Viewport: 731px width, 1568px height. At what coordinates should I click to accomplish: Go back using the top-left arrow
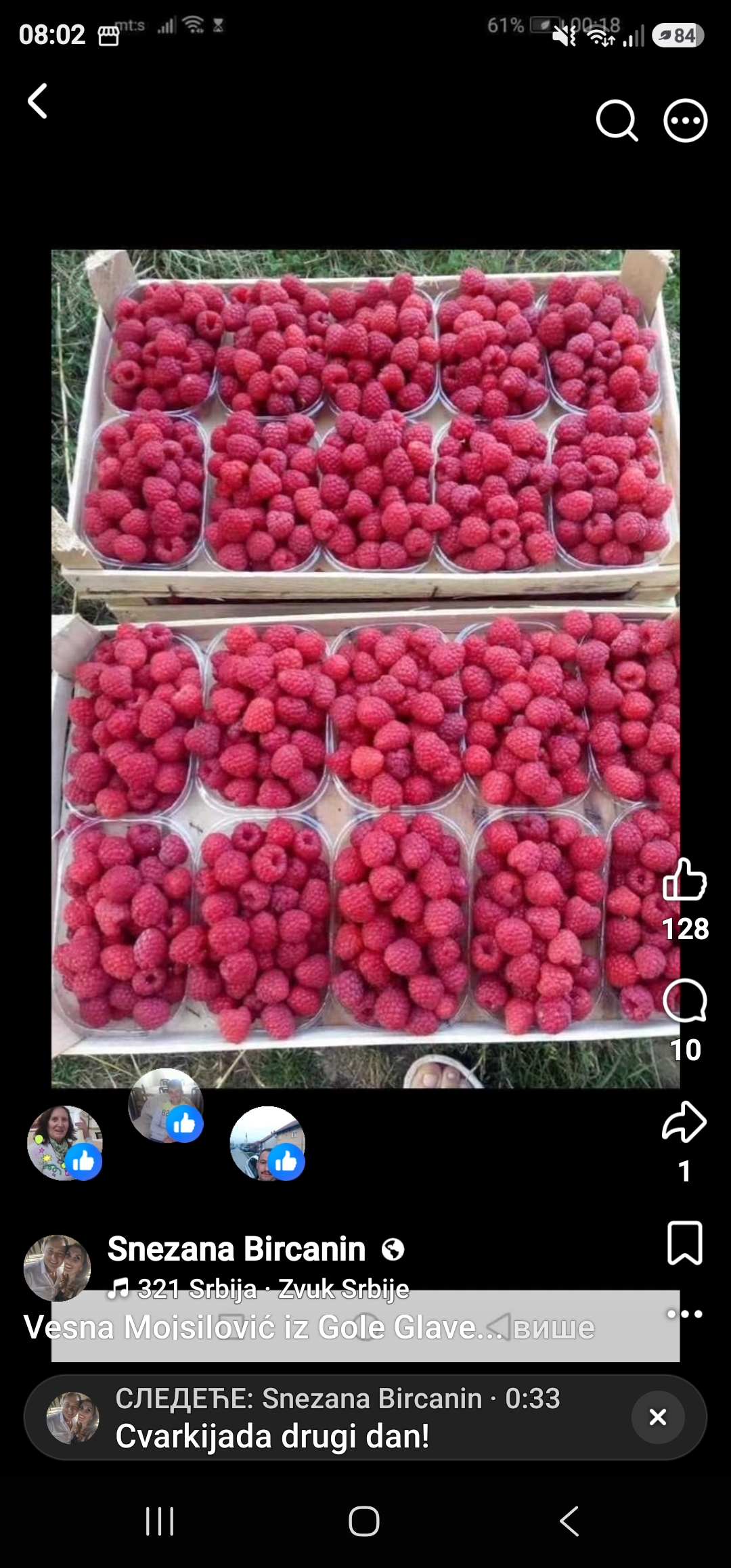point(37,101)
